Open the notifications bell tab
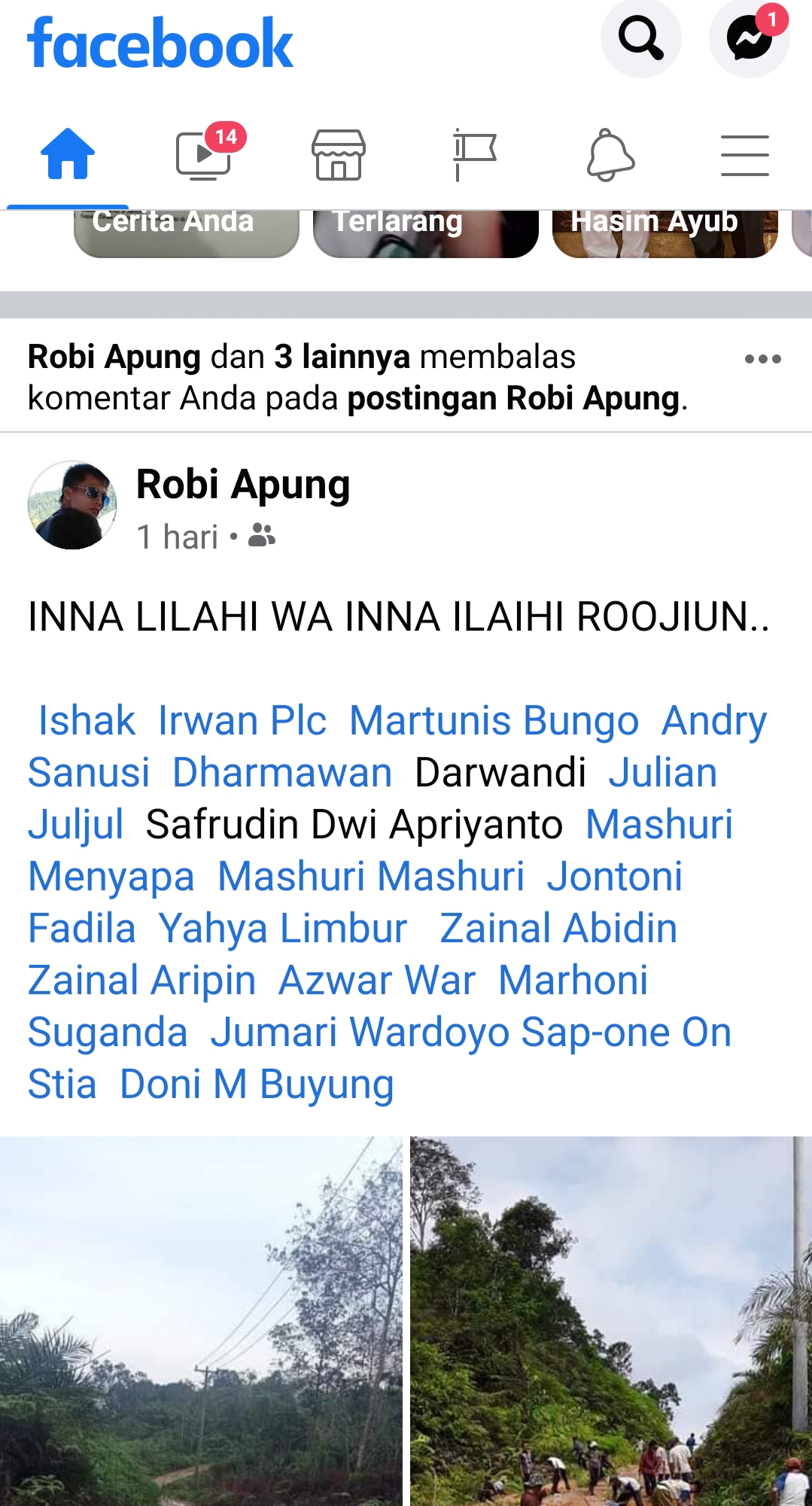Screen dimensions: 812x1506 click(610, 155)
